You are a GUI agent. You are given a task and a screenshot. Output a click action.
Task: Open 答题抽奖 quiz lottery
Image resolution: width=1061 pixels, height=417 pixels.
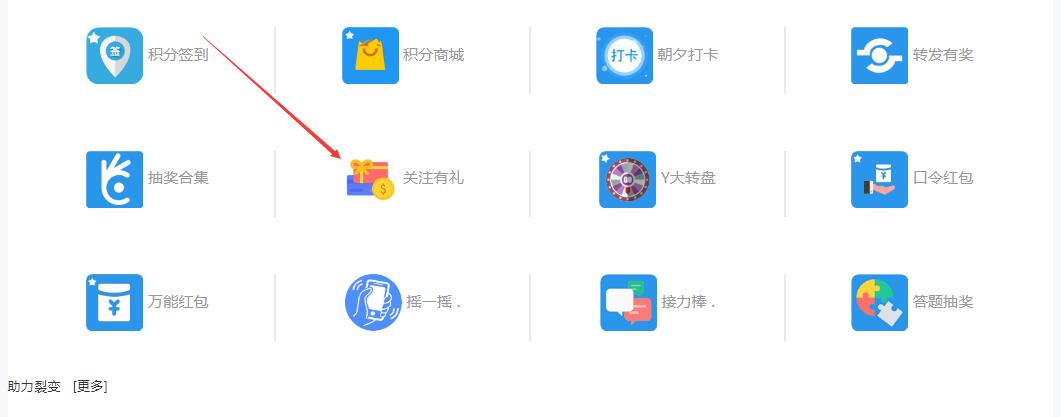tap(879, 302)
